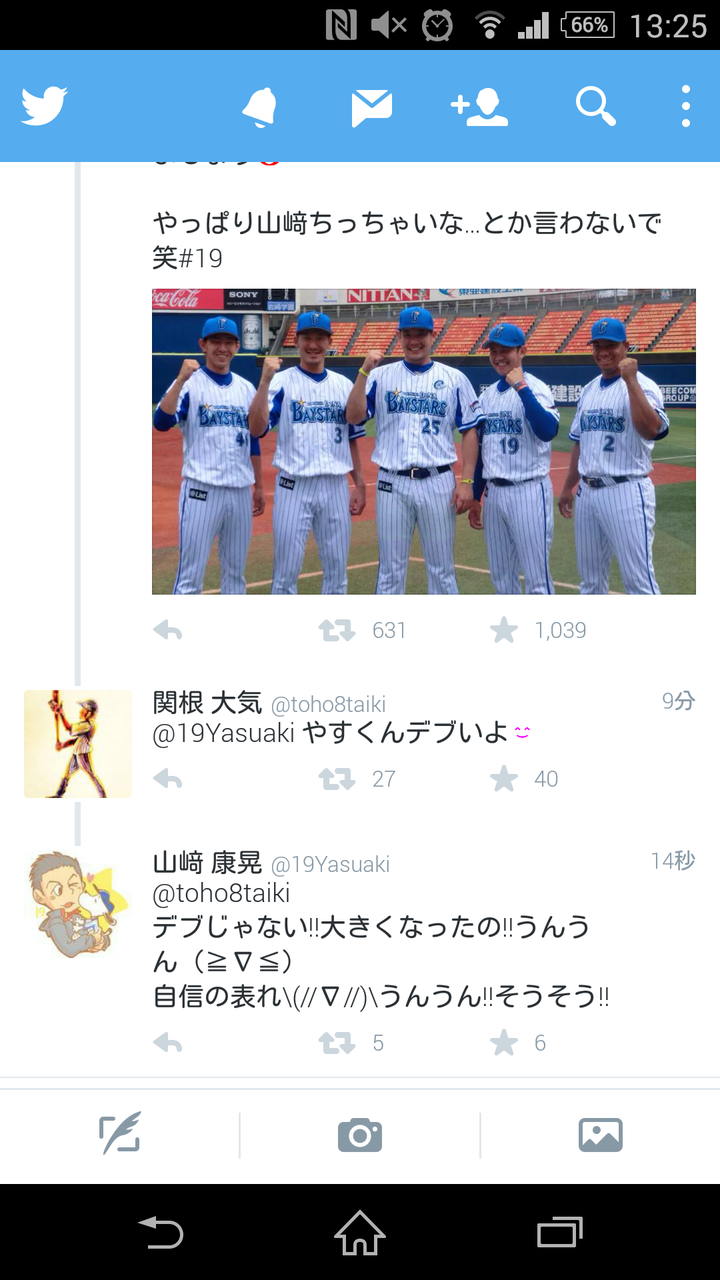
Task: Go back with the system back button
Action: point(162,1232)
